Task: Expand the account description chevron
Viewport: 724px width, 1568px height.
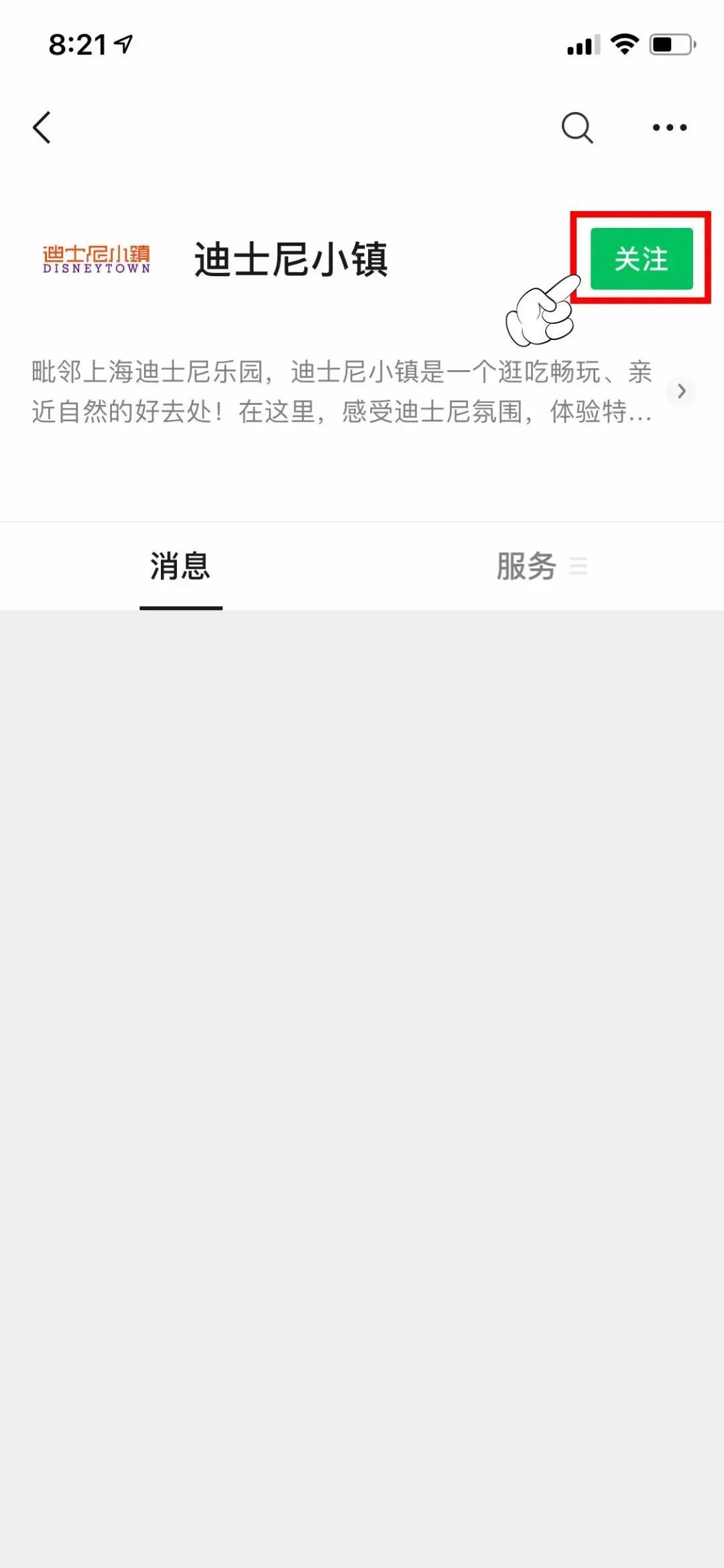Action: 681,391
